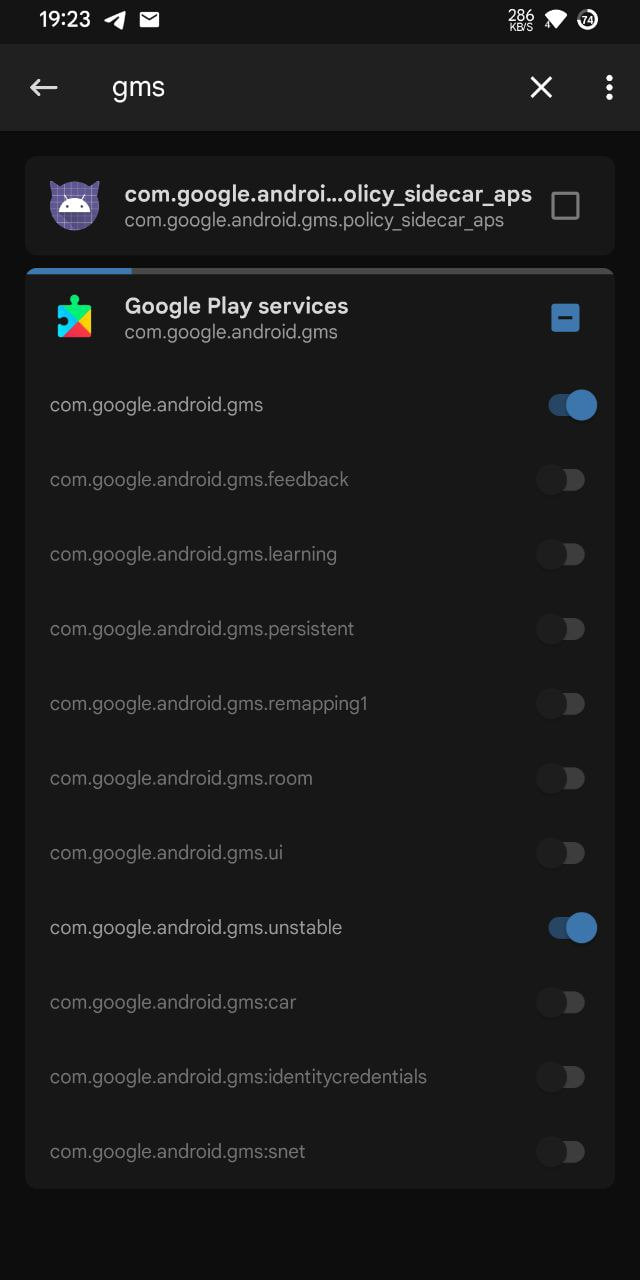This screenshot has height=1280, width=640.
Task: Enable the gms.ui switch
Action: (x=561, y=853)
